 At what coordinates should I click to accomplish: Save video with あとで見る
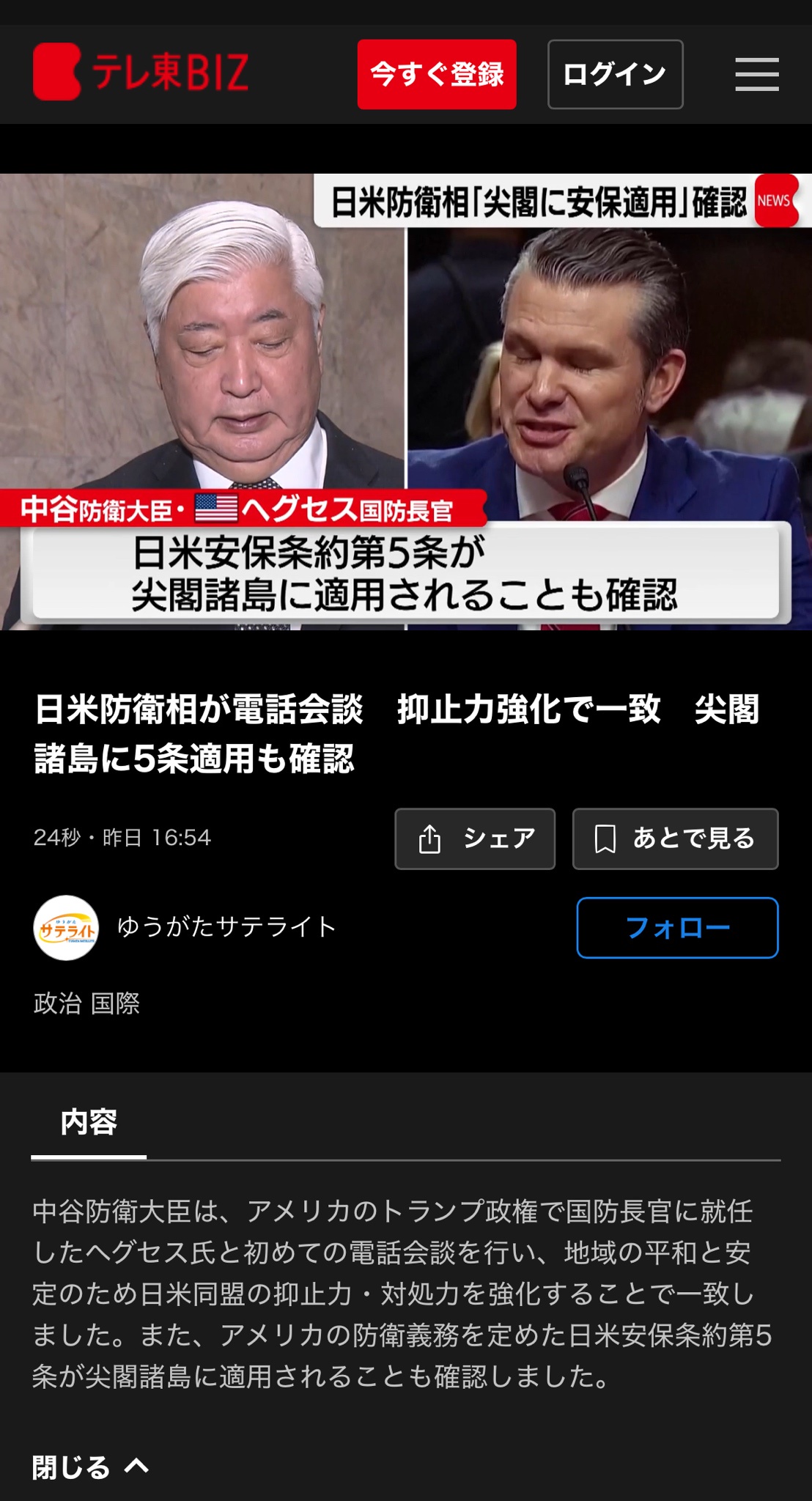point(675,839)
